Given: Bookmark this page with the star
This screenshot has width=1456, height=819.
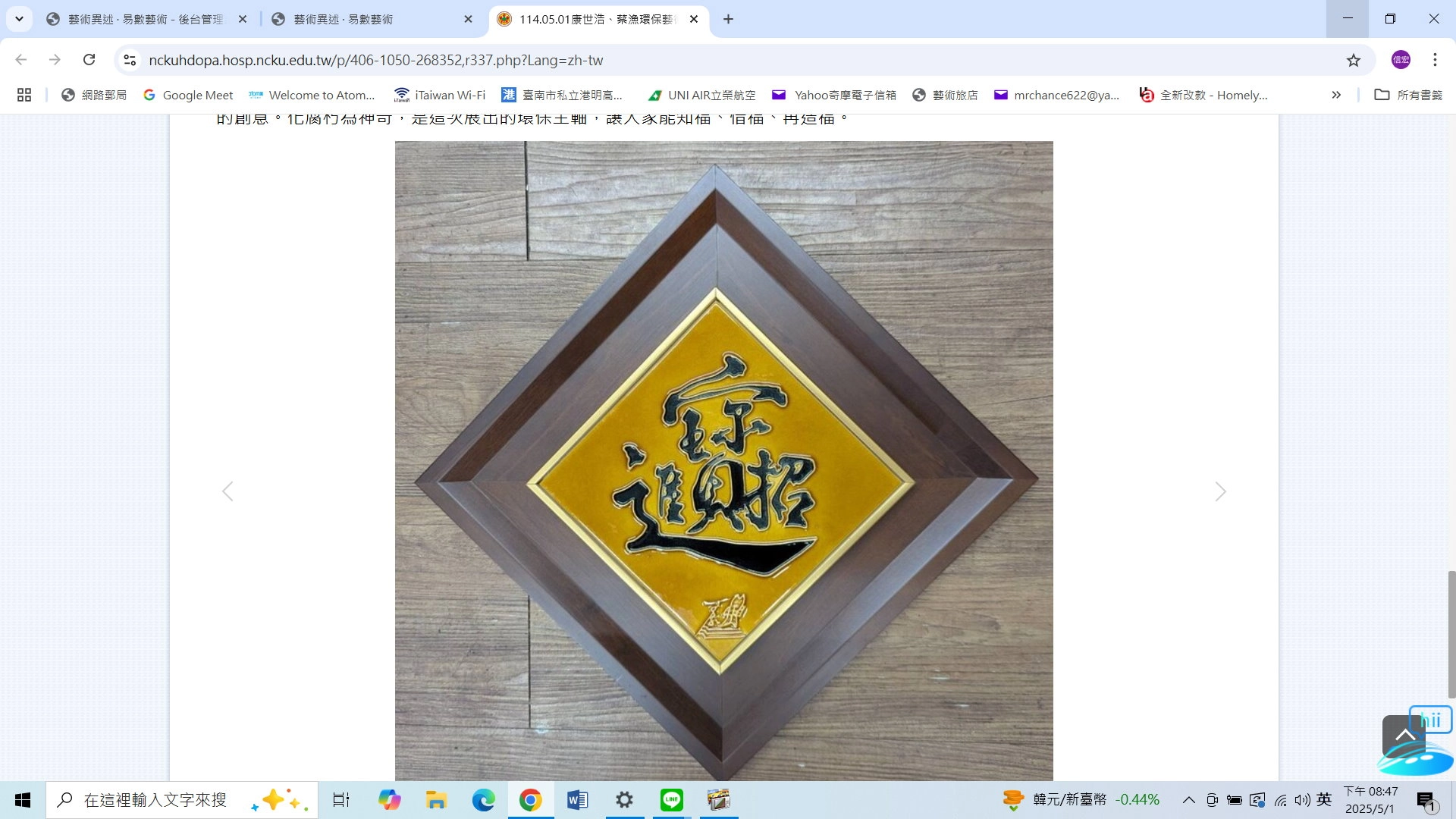Looking at the screenshot, I should [x=1354, y=60].
